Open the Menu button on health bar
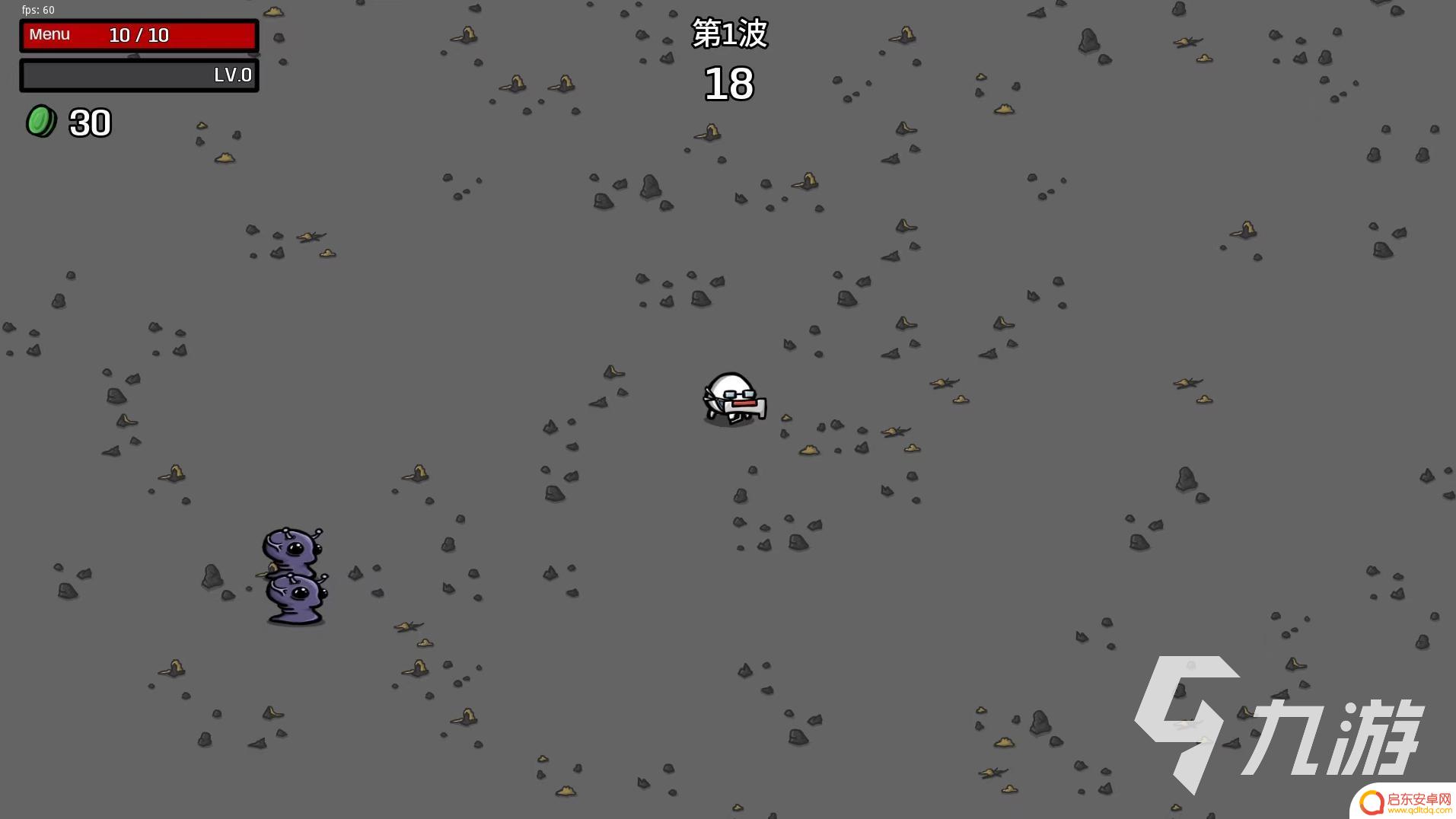Image resolution: width=1456 pixels, height=819 pixels. [49, 35]
